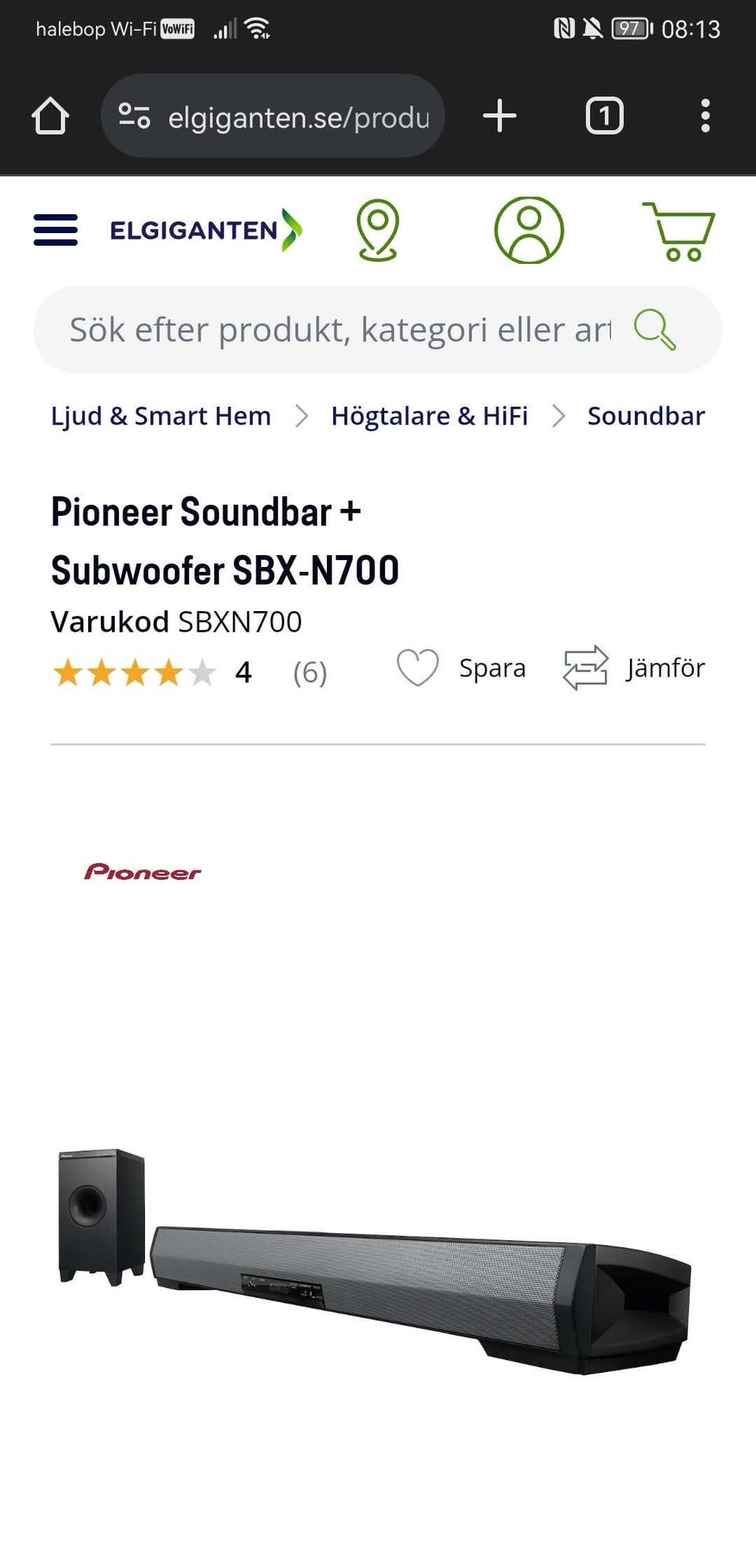Open a new browser tab

coord(499,117)
